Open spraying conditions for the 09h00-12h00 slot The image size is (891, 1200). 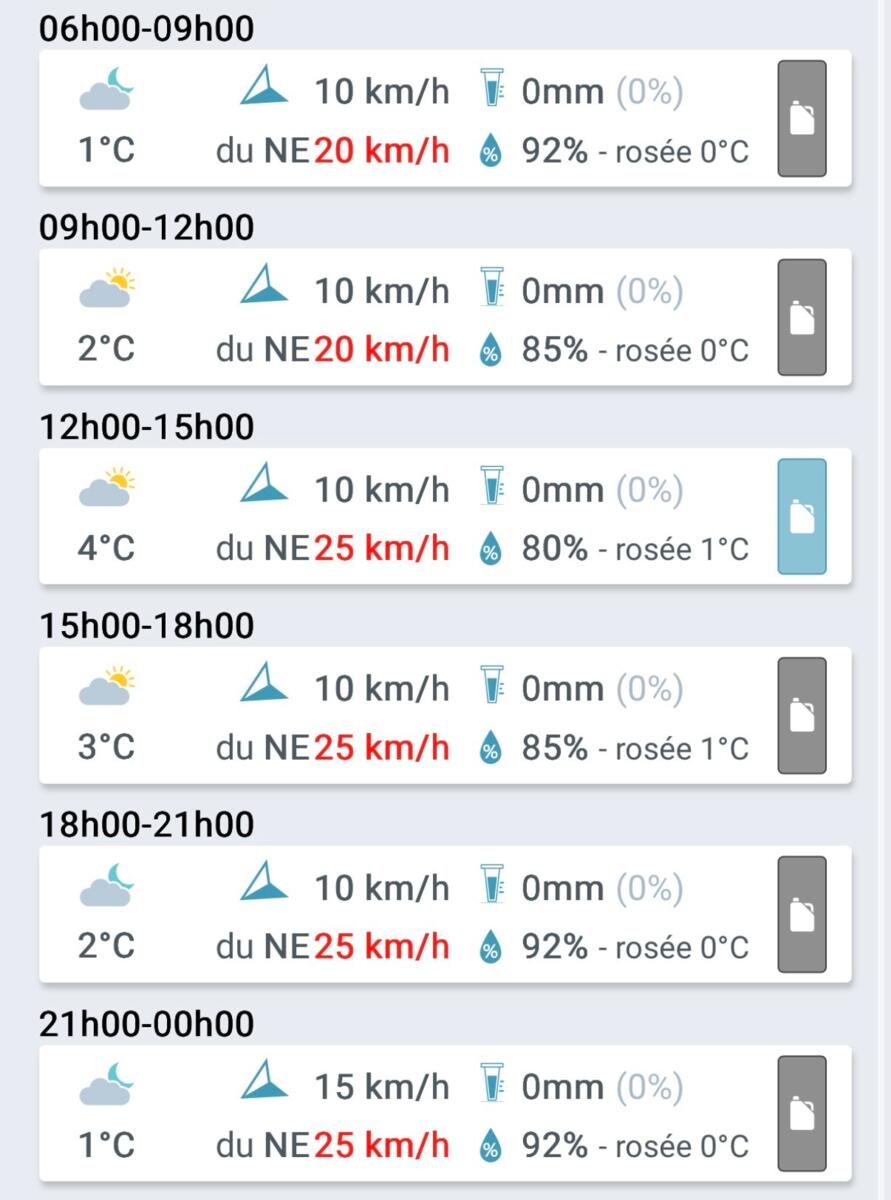tap(802, 317)
